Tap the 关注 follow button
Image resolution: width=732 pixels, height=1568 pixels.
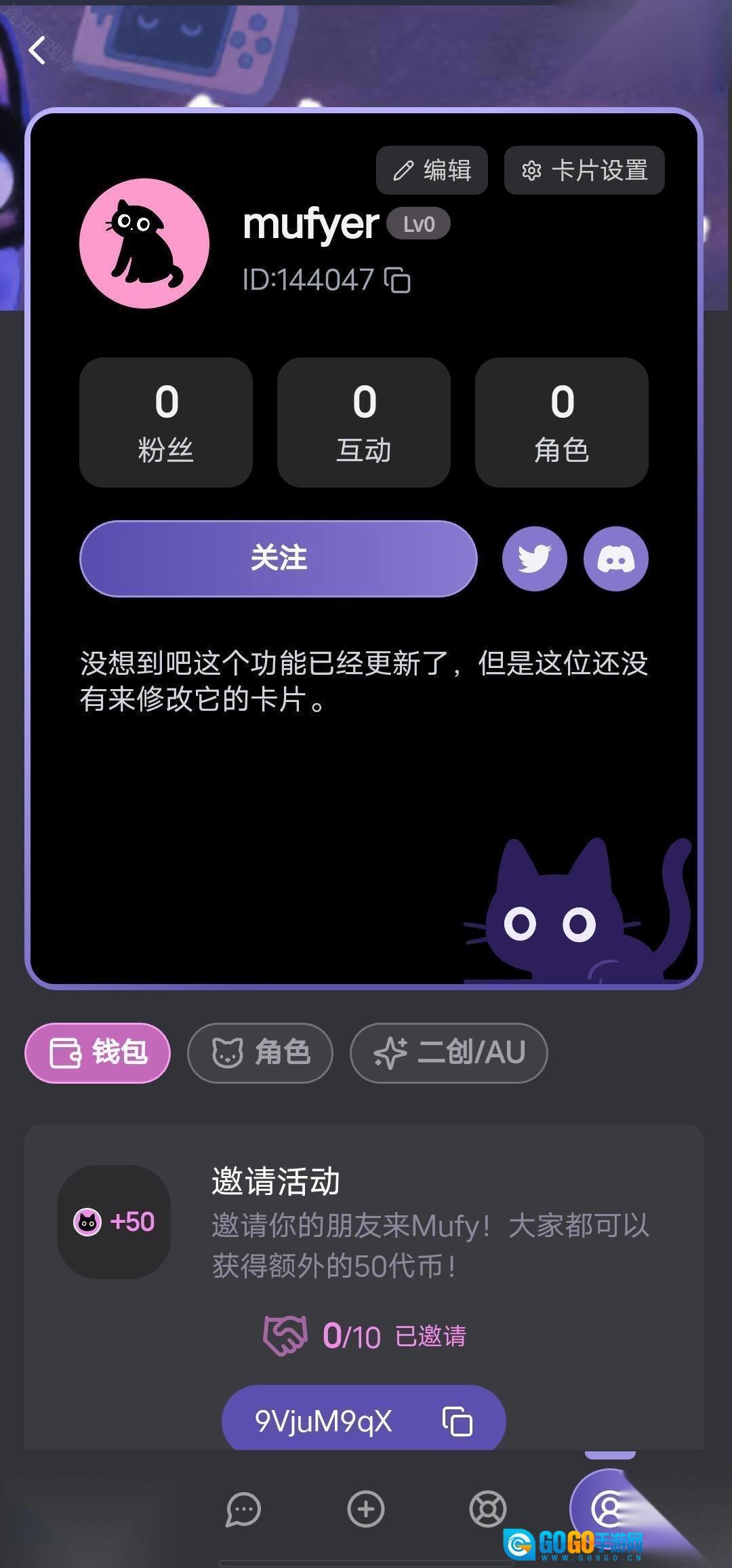279,559
